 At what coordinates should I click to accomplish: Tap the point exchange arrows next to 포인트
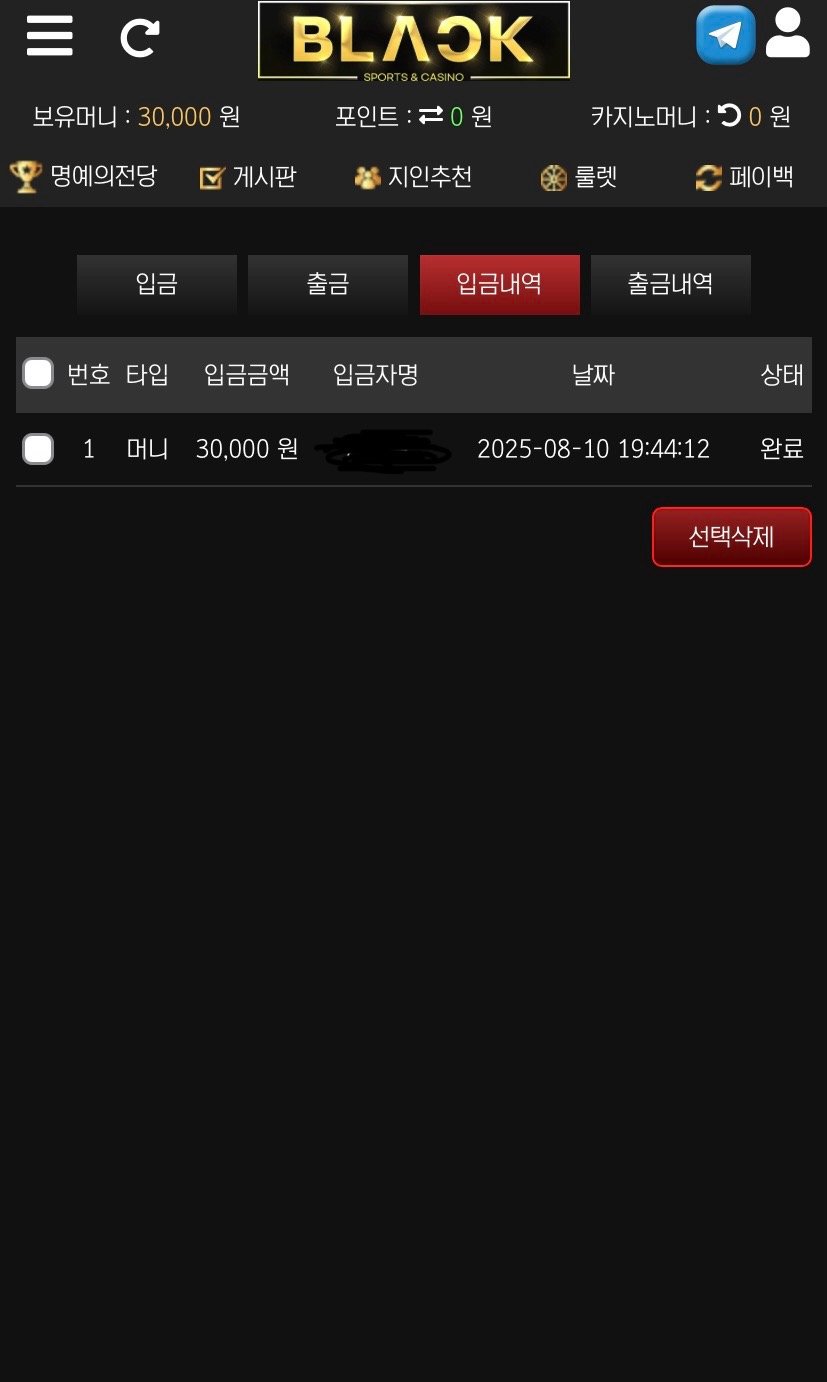point(431,116)
